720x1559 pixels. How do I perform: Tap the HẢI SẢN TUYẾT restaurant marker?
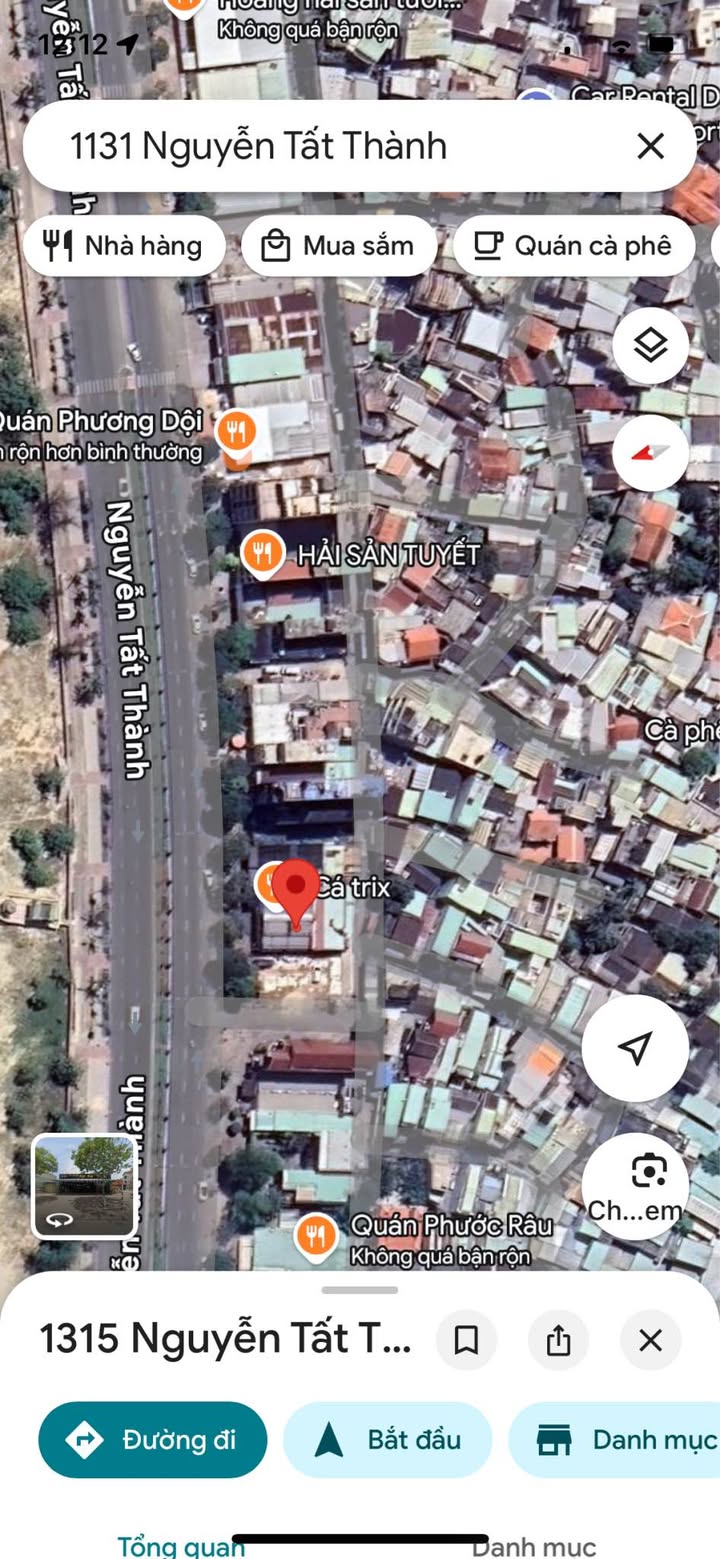click(x=263, y=553)
